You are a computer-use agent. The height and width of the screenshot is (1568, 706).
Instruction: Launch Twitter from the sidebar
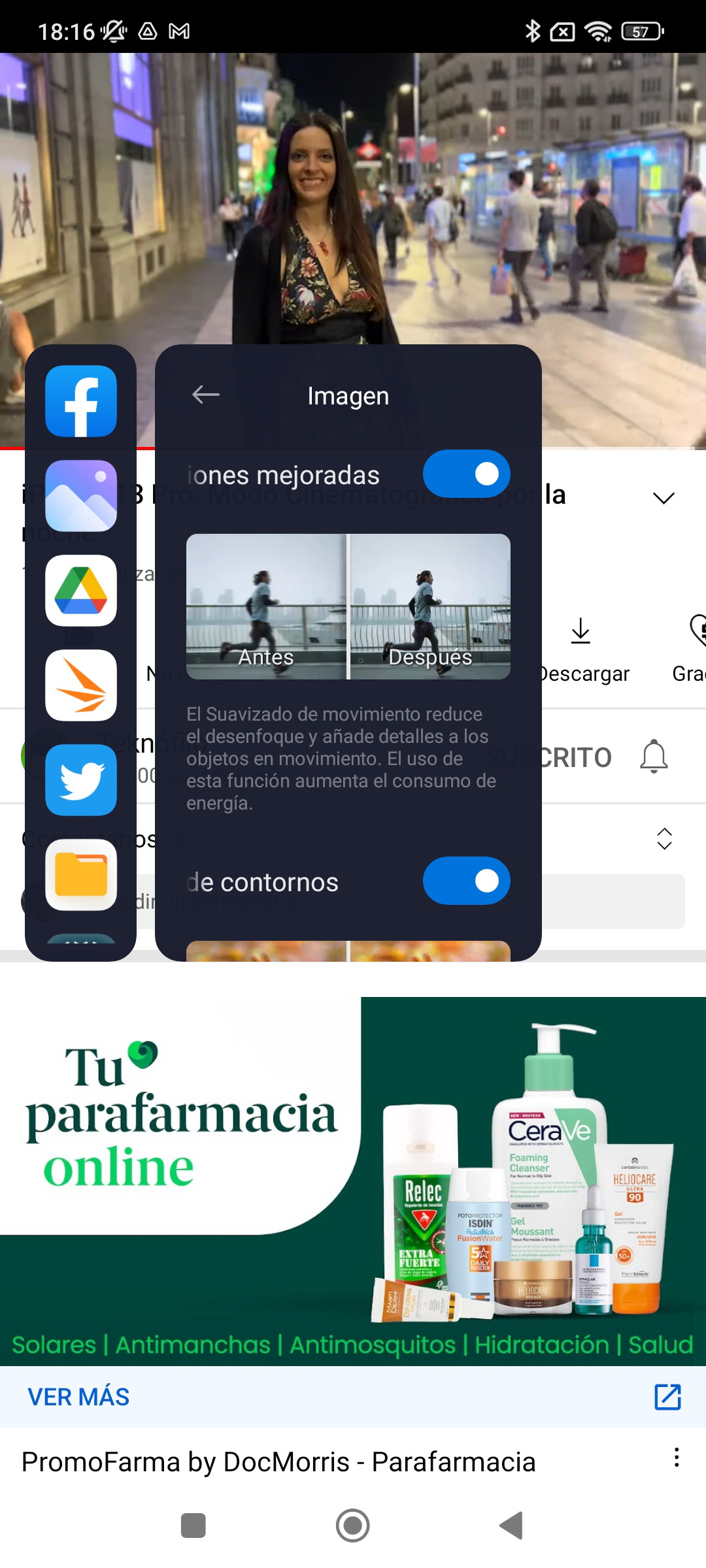click(81, 780)
